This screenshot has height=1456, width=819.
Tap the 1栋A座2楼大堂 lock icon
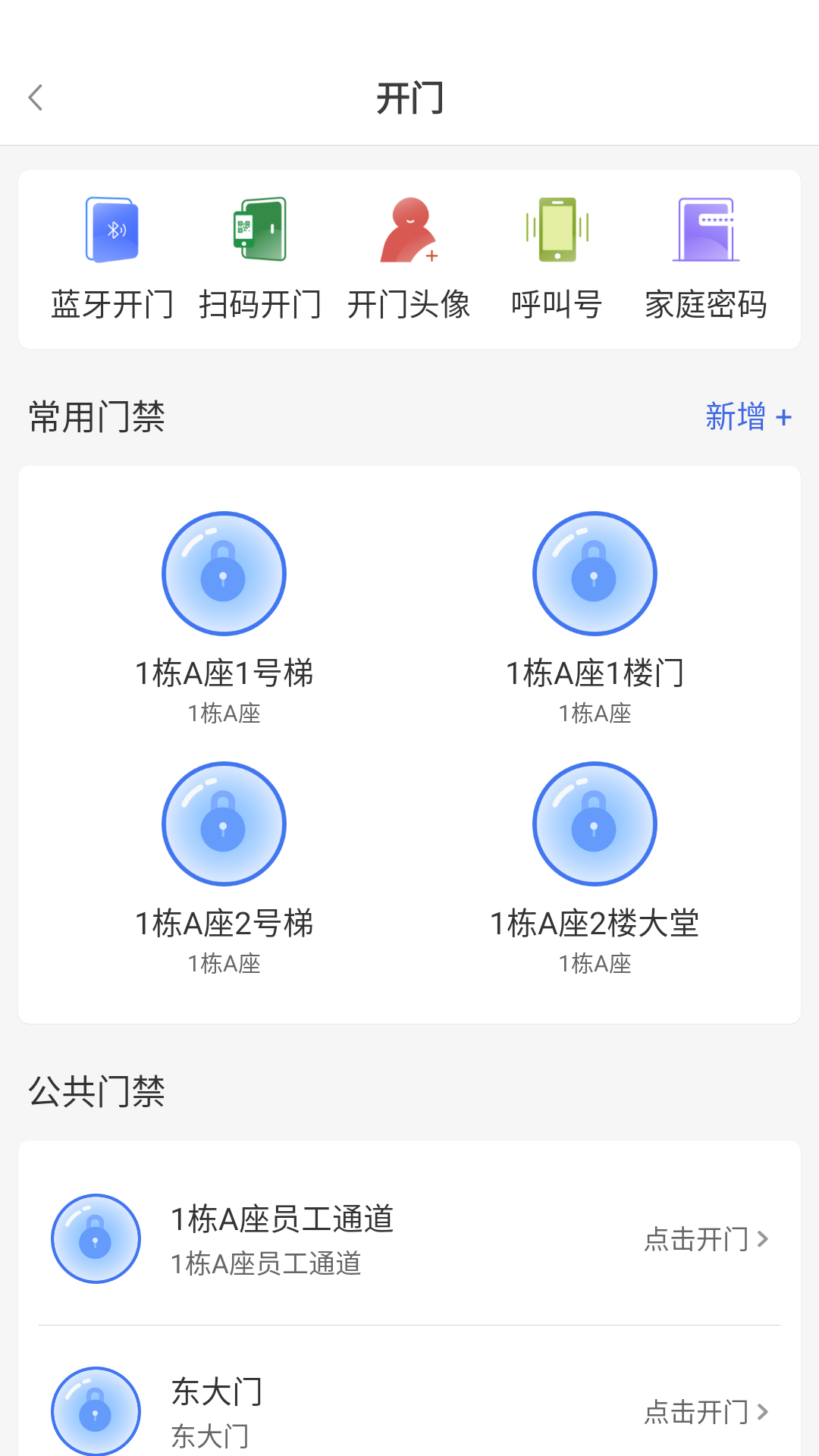pyautogui.click(x=595, y=824)
